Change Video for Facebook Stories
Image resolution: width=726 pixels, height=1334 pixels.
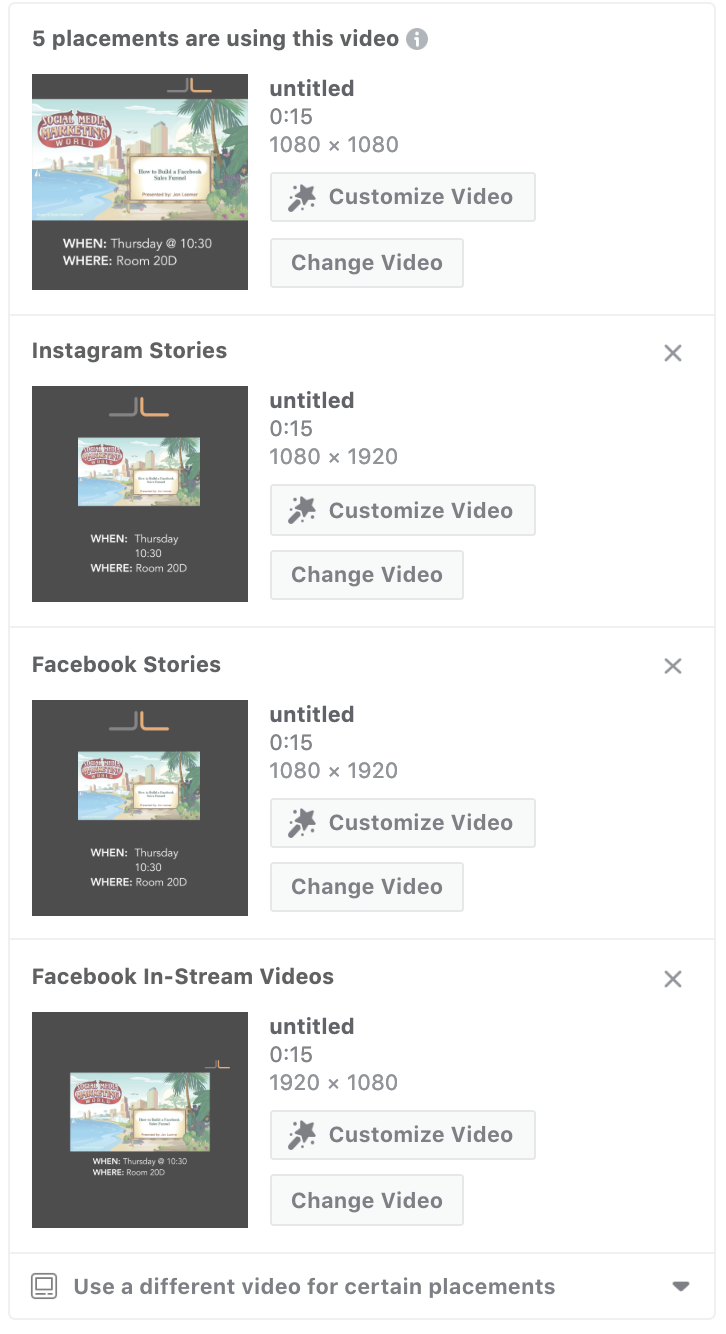pyautogui.click(x=367, y=887)
